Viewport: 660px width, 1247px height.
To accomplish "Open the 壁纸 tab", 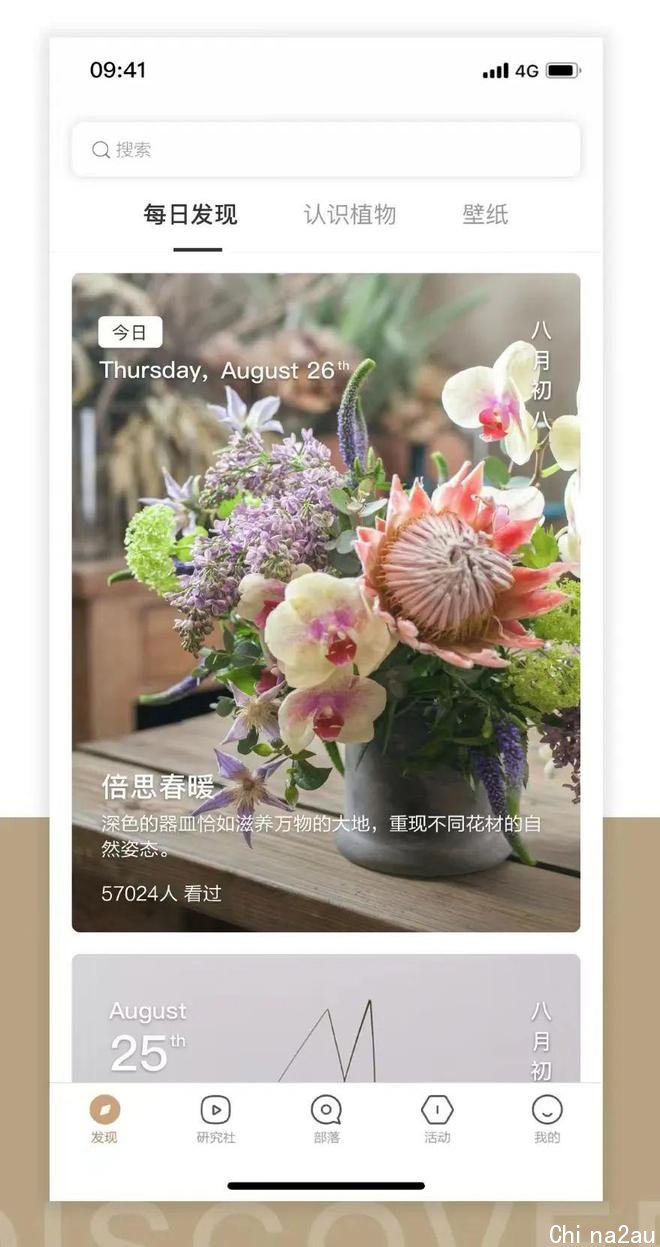I will click(485, 215).
